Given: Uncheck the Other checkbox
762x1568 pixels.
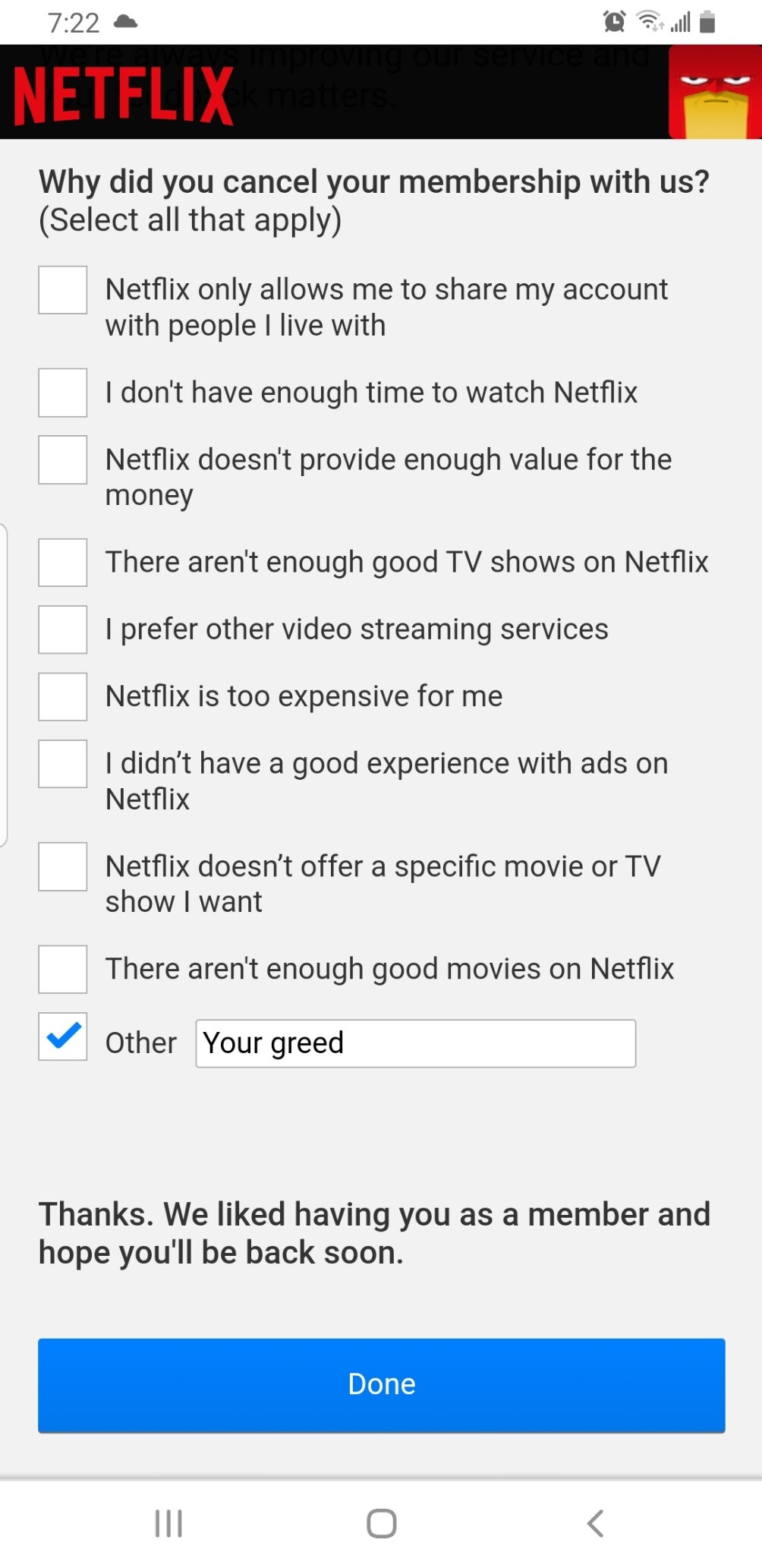Looking at the screenshot, I should [63, 1036].
